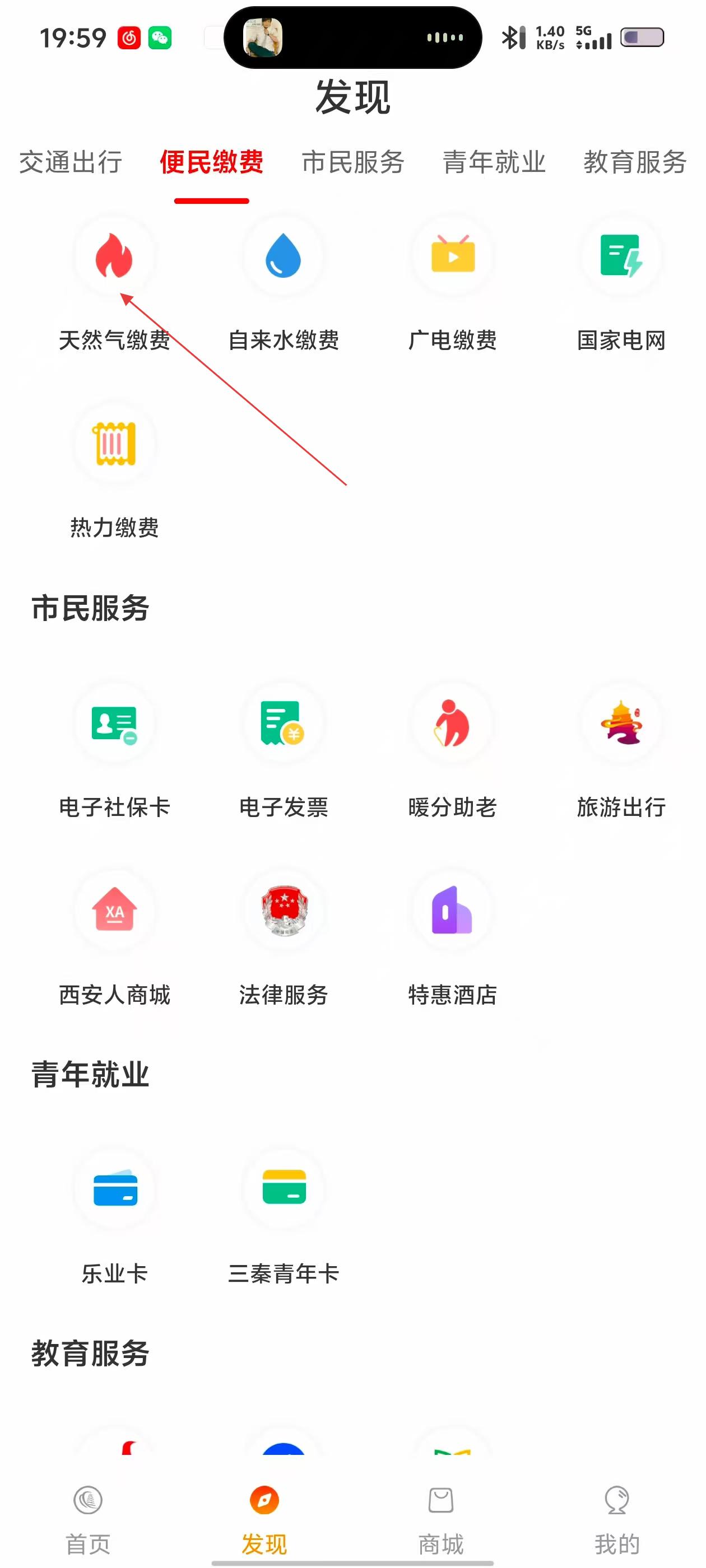Viewport: 706px width, 1568px height.
Task: Open 热力缴费 heating payment
Action: (114, 444)
